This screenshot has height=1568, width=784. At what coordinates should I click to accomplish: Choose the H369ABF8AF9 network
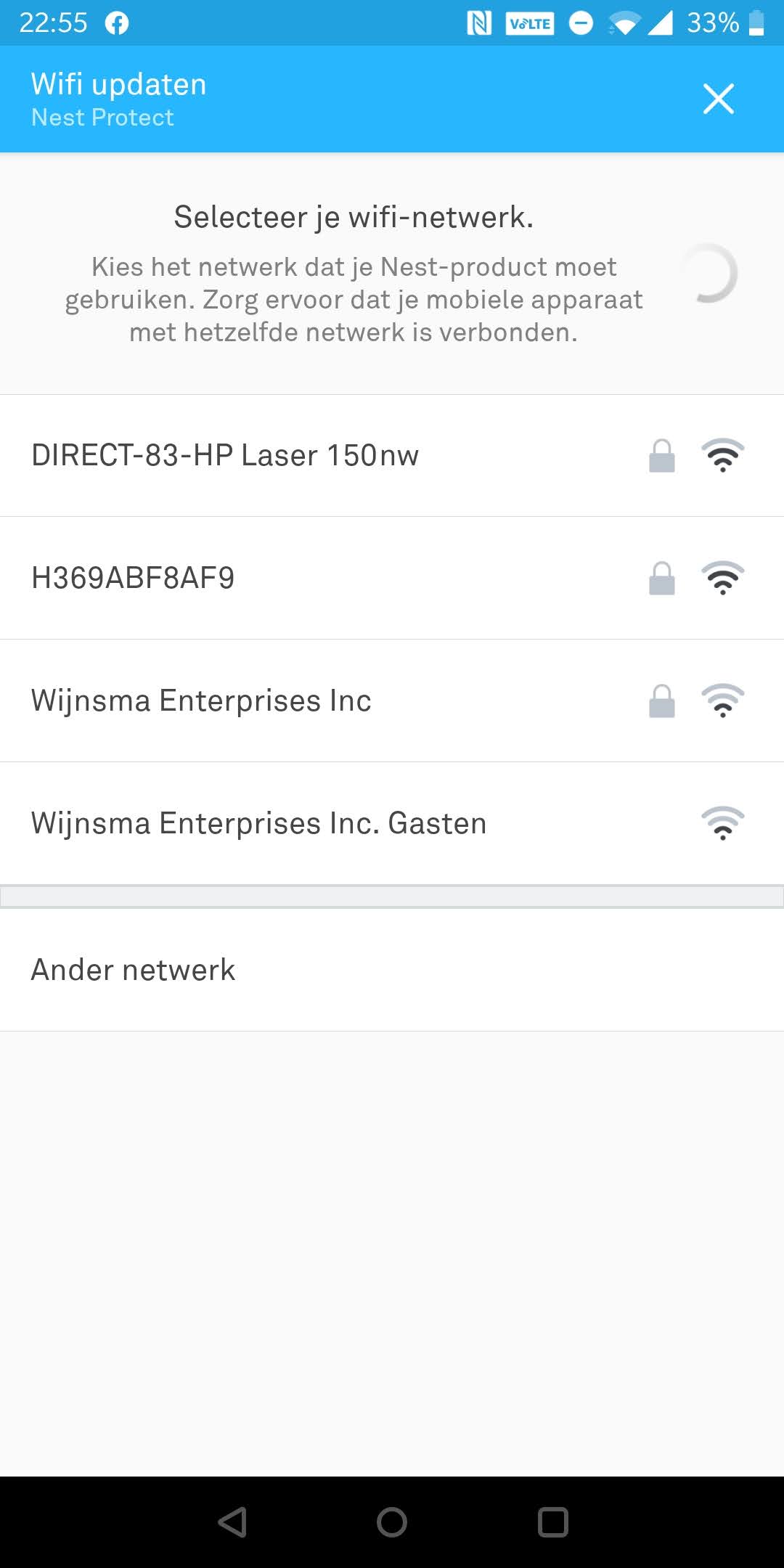(392, 579)
